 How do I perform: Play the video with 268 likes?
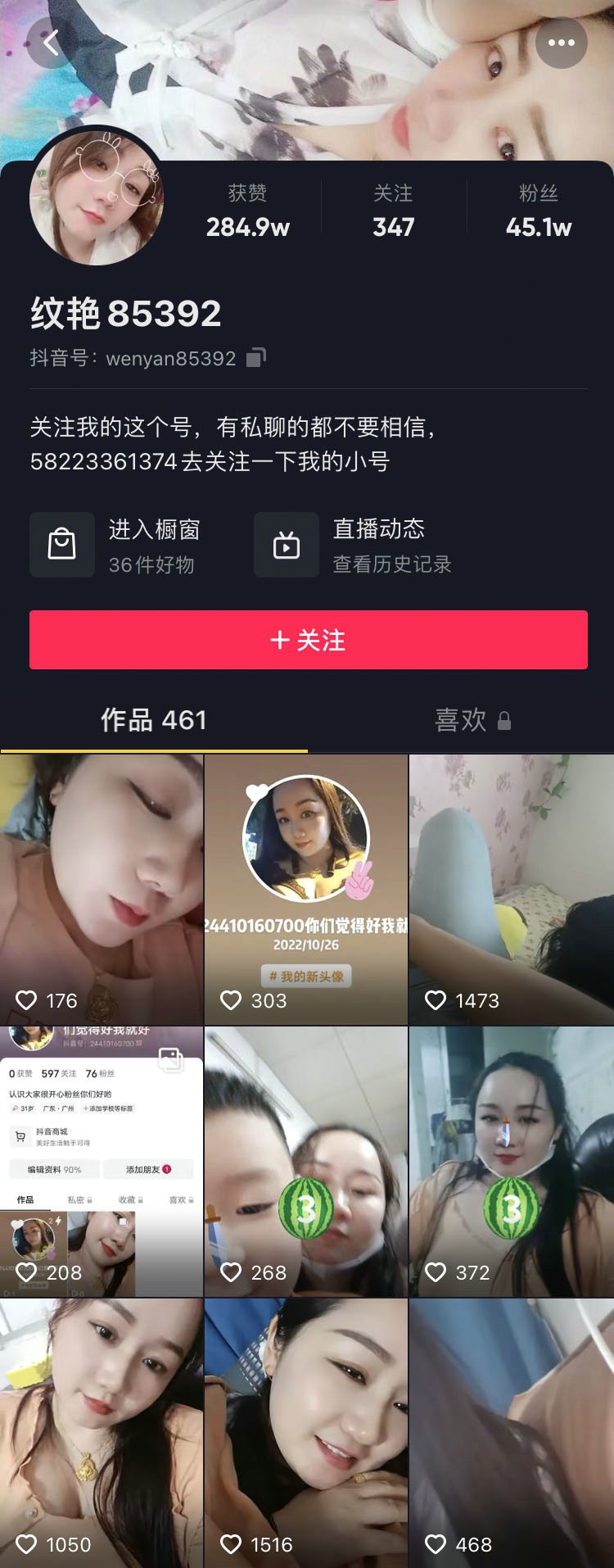(x=306, y=1161)
